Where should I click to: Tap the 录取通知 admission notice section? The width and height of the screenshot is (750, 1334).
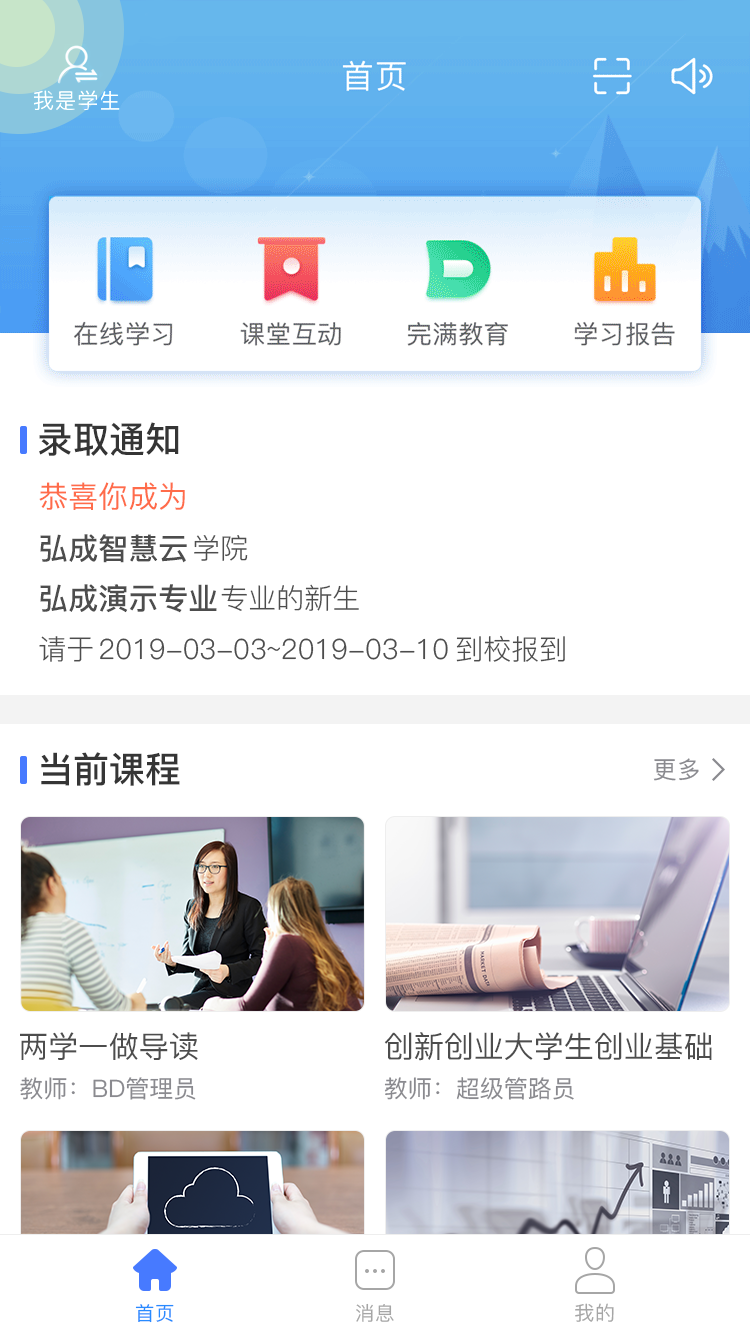108,440
